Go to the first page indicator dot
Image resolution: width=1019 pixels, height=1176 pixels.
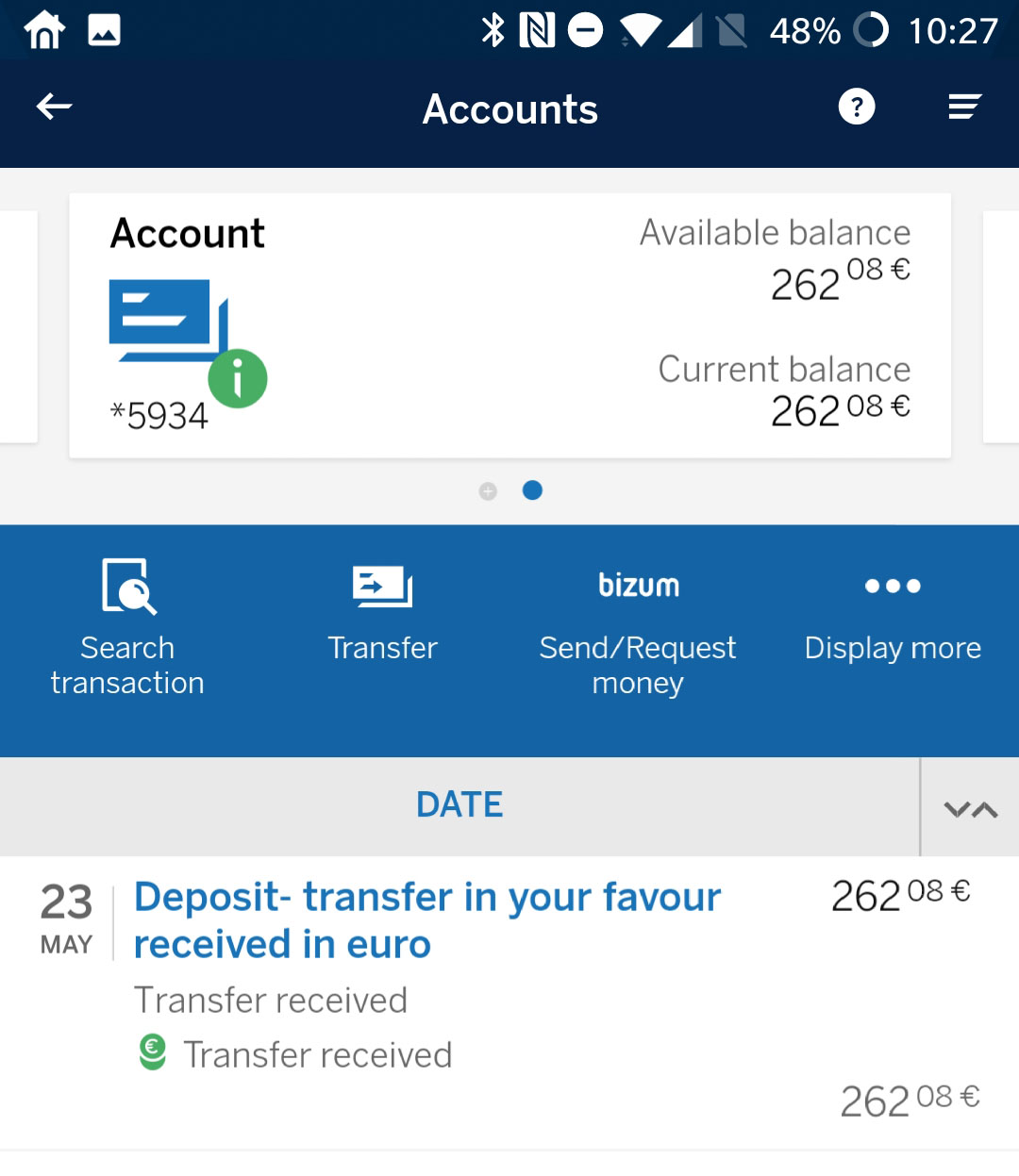pos(488,491)
